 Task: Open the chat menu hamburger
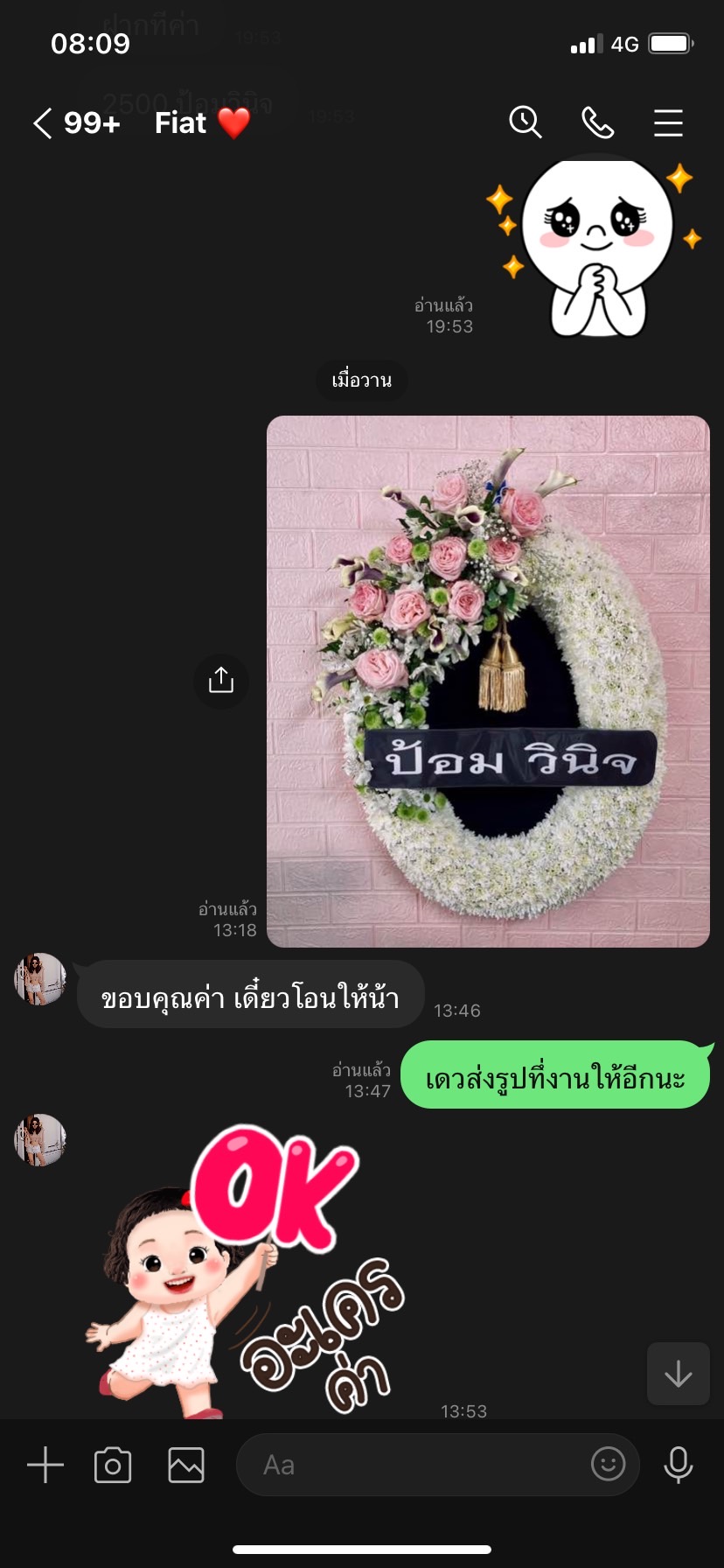point(668,122)
